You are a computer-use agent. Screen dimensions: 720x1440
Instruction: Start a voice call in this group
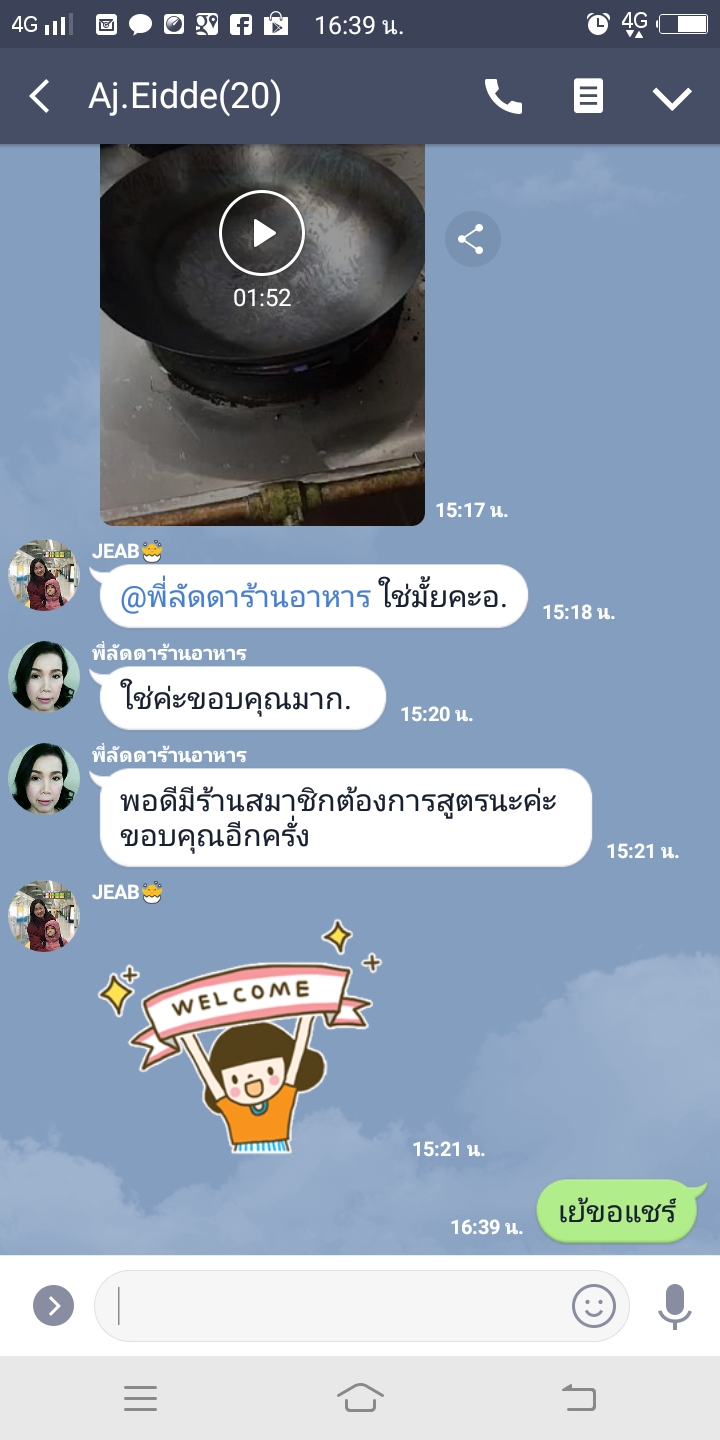point(503,97)
